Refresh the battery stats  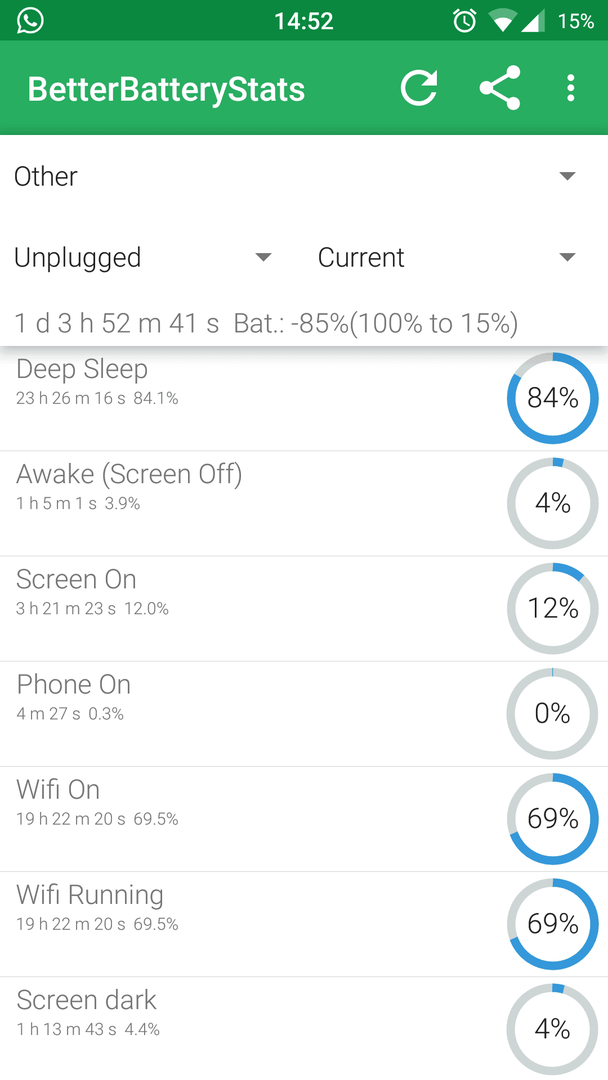point(419,88)
